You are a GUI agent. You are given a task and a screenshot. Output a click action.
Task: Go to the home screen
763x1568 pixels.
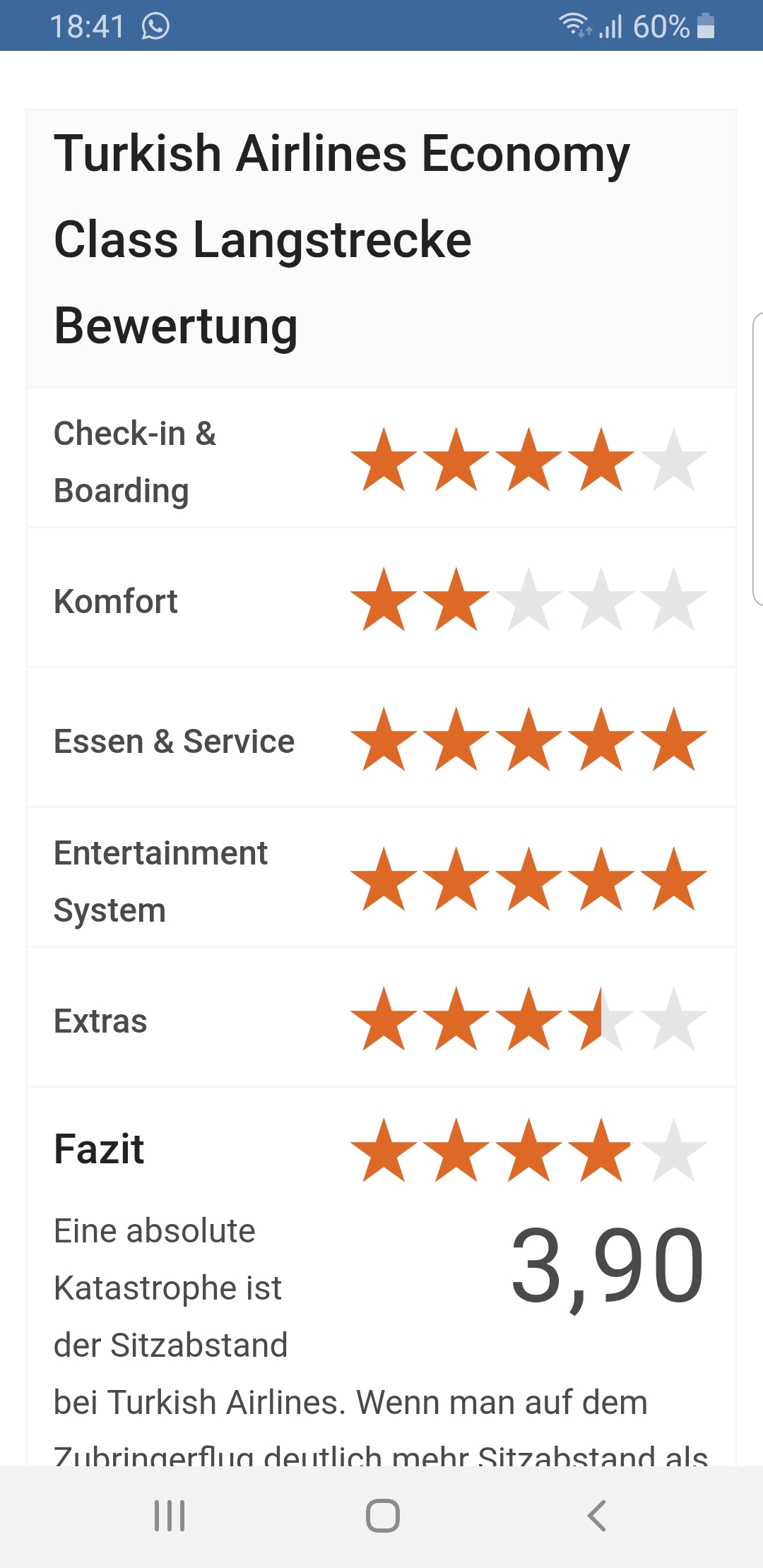[x=383, y=1516]
